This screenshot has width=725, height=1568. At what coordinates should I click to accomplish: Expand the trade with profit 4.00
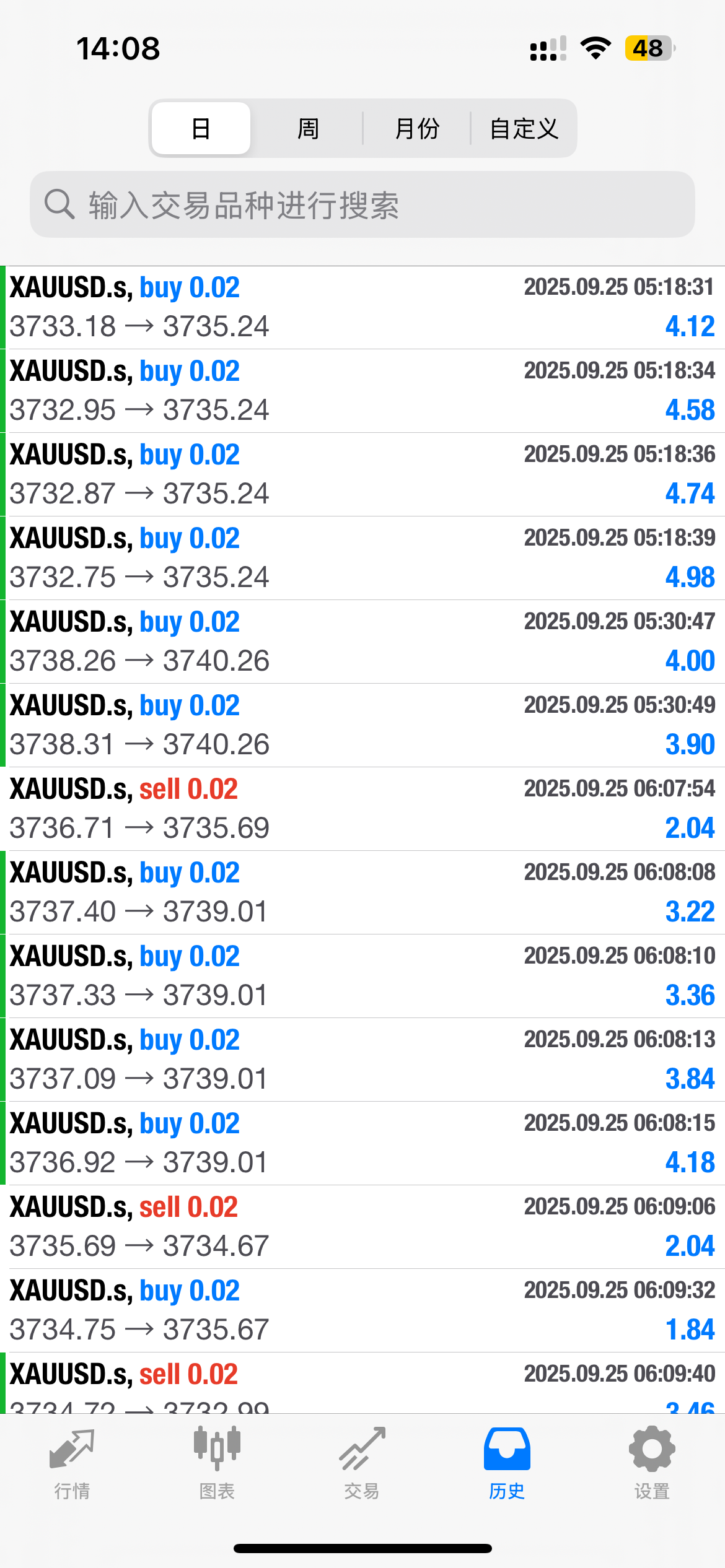[x=362, y=642]
